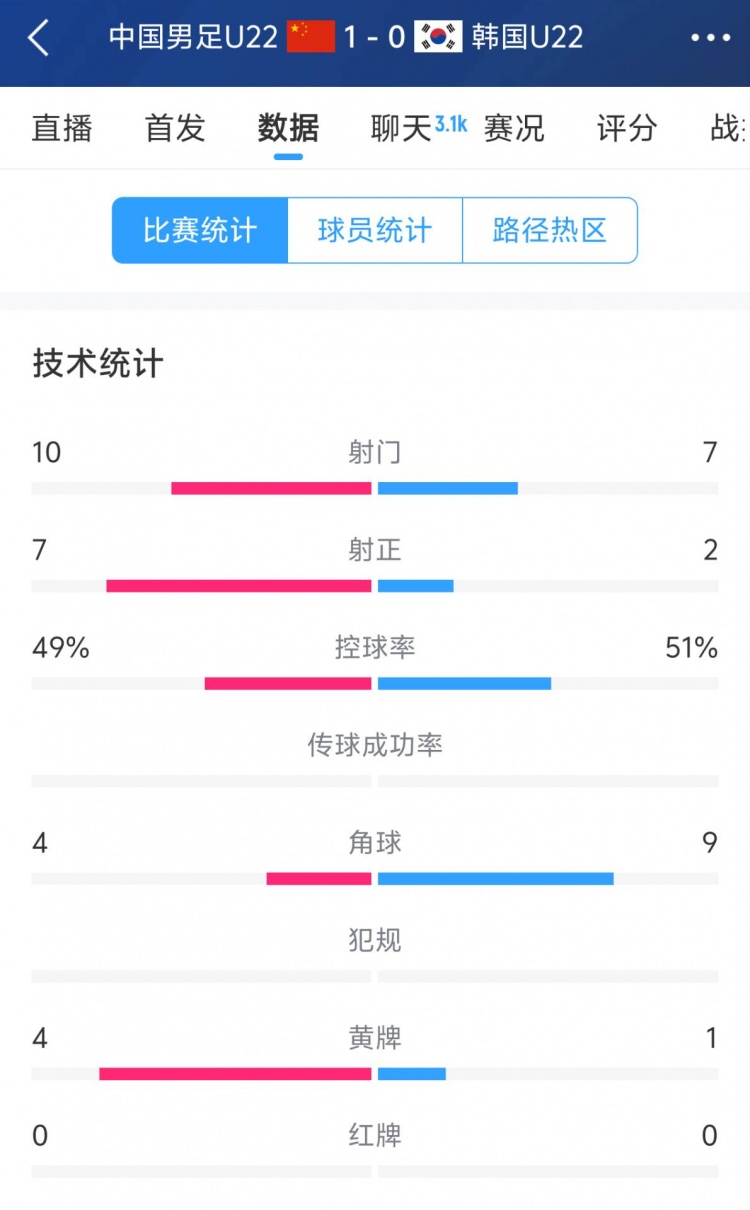Select the 数据 tab

tap(288, 128)
